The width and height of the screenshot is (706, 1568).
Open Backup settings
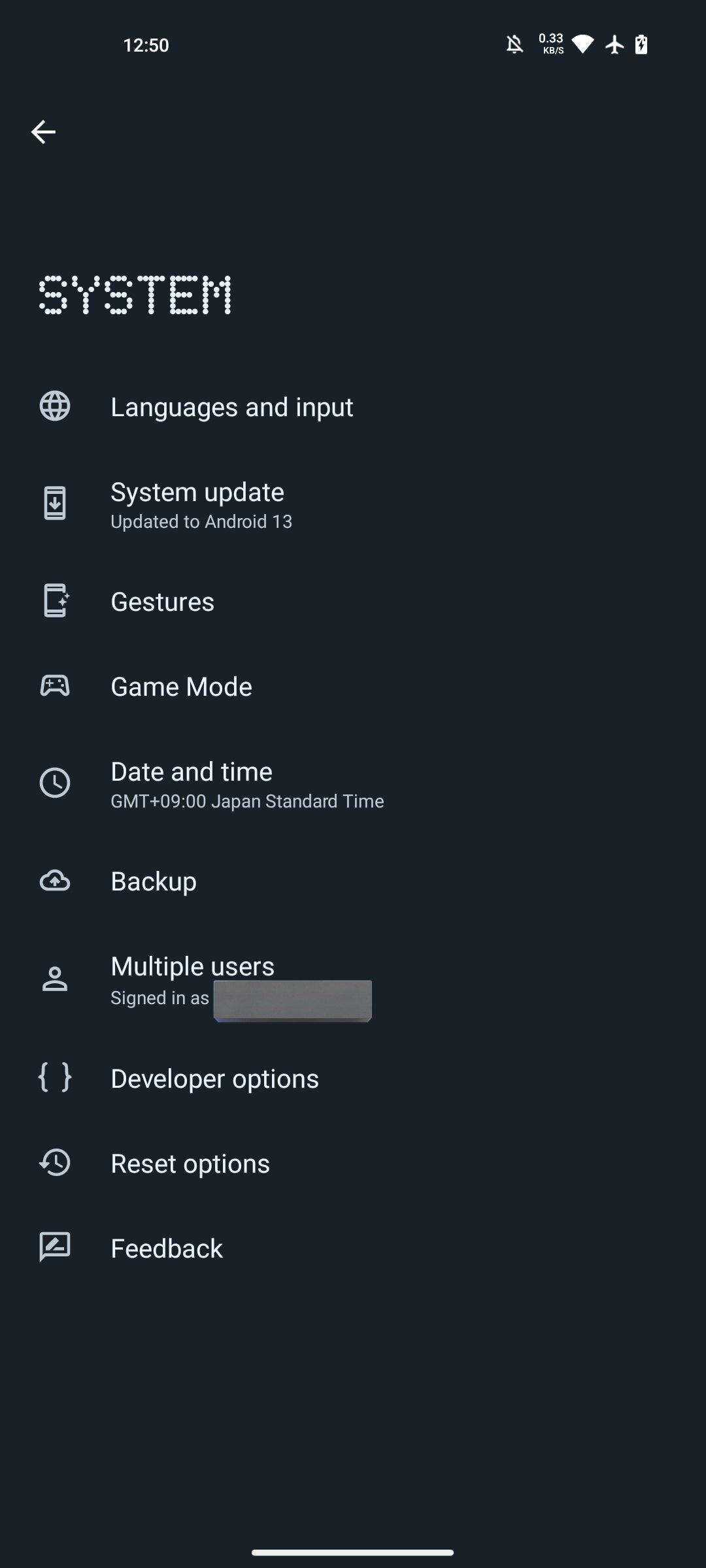[x=154, y=881]
